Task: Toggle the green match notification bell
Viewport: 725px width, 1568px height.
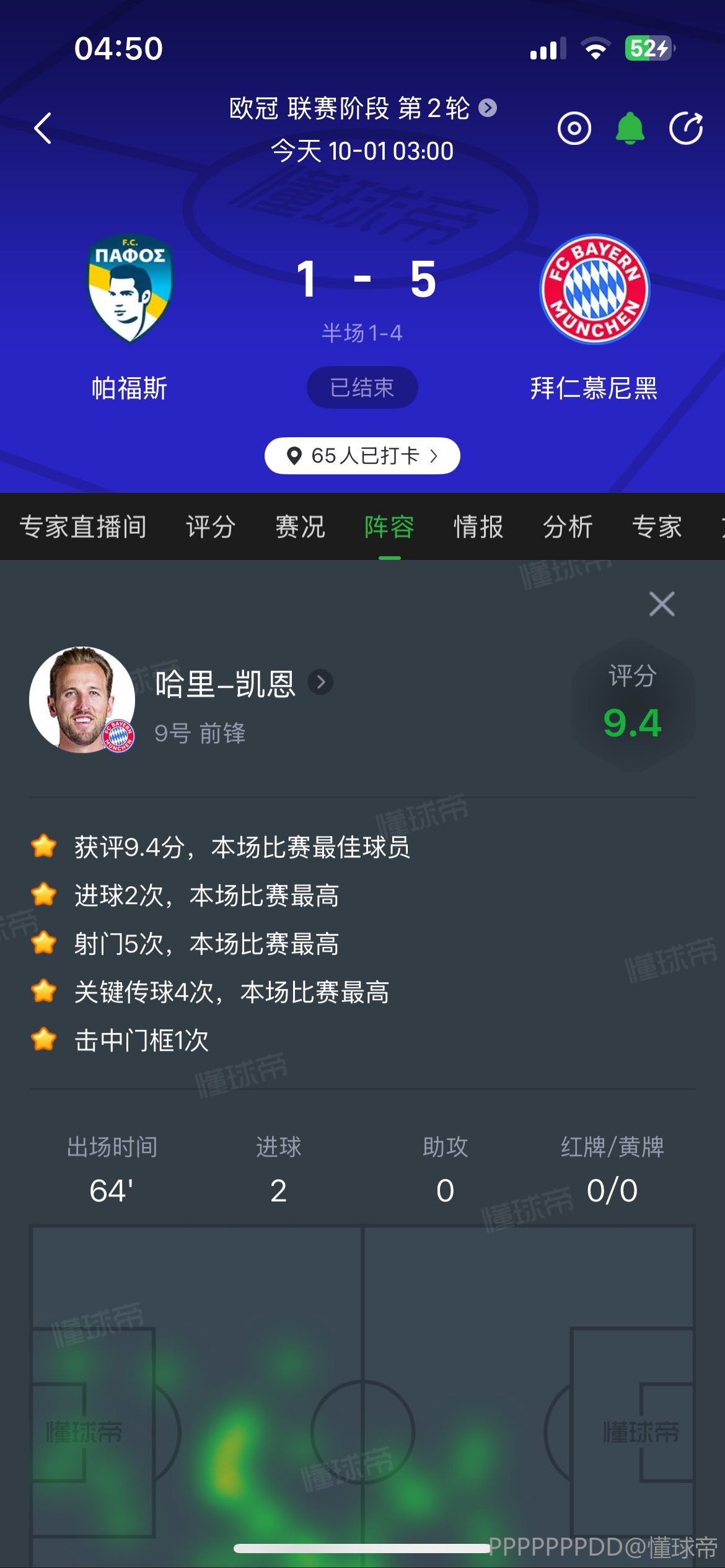Action: [630, 128]
